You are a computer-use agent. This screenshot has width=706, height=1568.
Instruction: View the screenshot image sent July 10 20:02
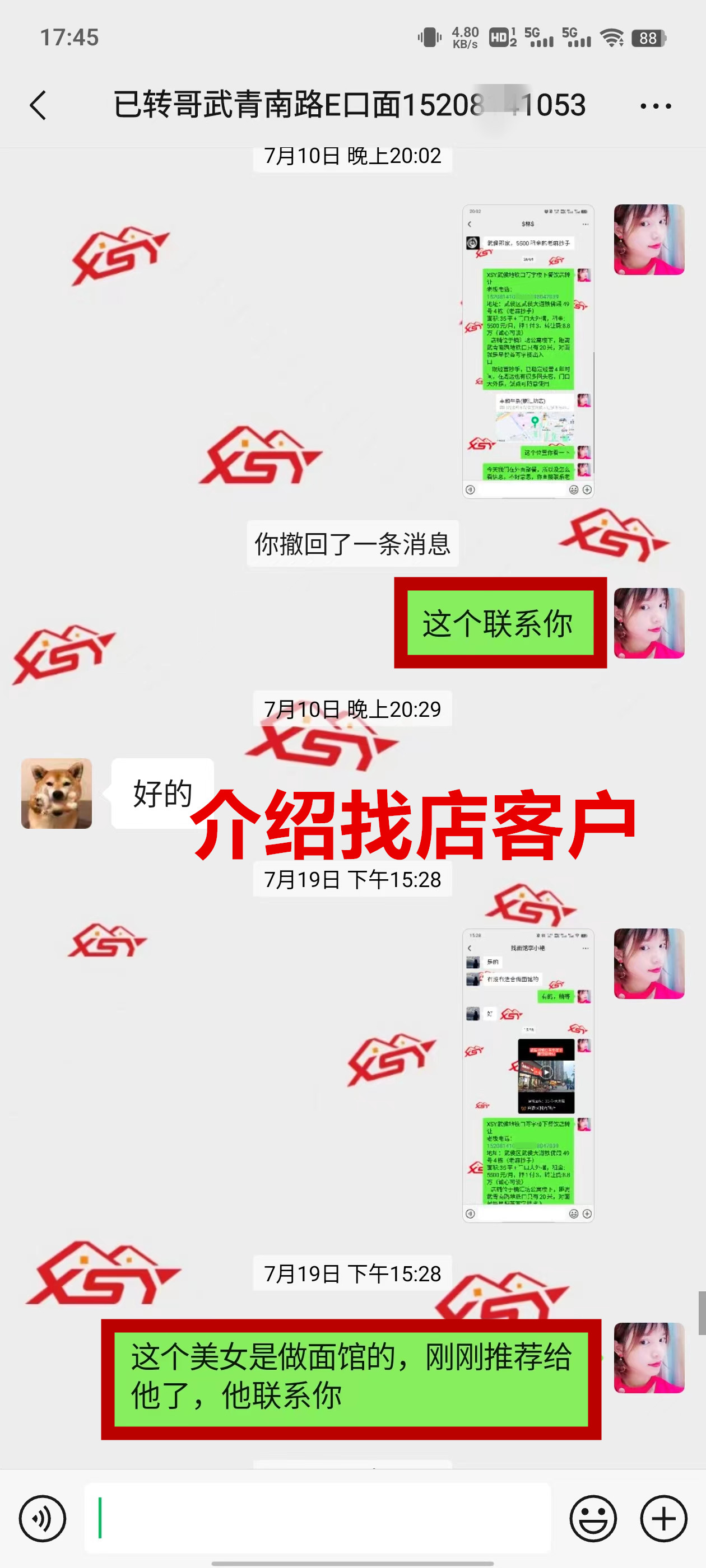(527, 351)
